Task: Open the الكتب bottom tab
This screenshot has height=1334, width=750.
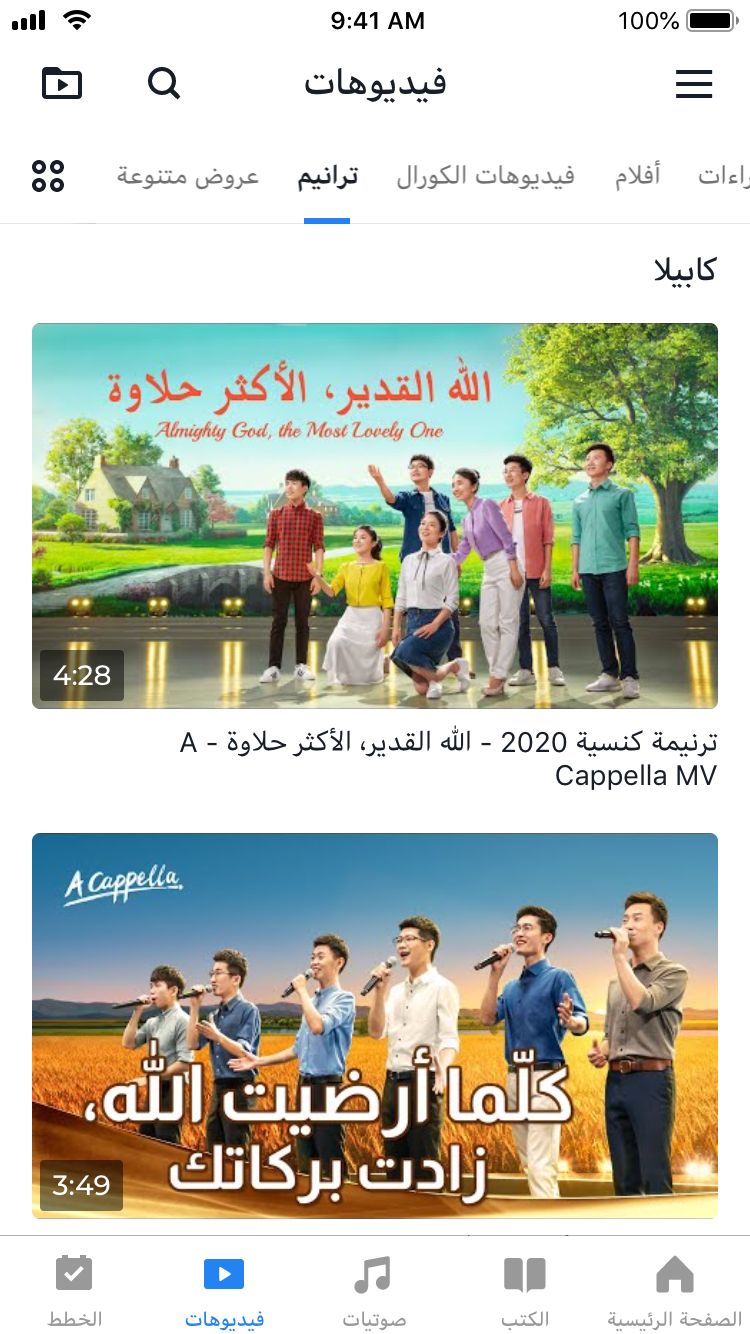Action: (525, 1290)
